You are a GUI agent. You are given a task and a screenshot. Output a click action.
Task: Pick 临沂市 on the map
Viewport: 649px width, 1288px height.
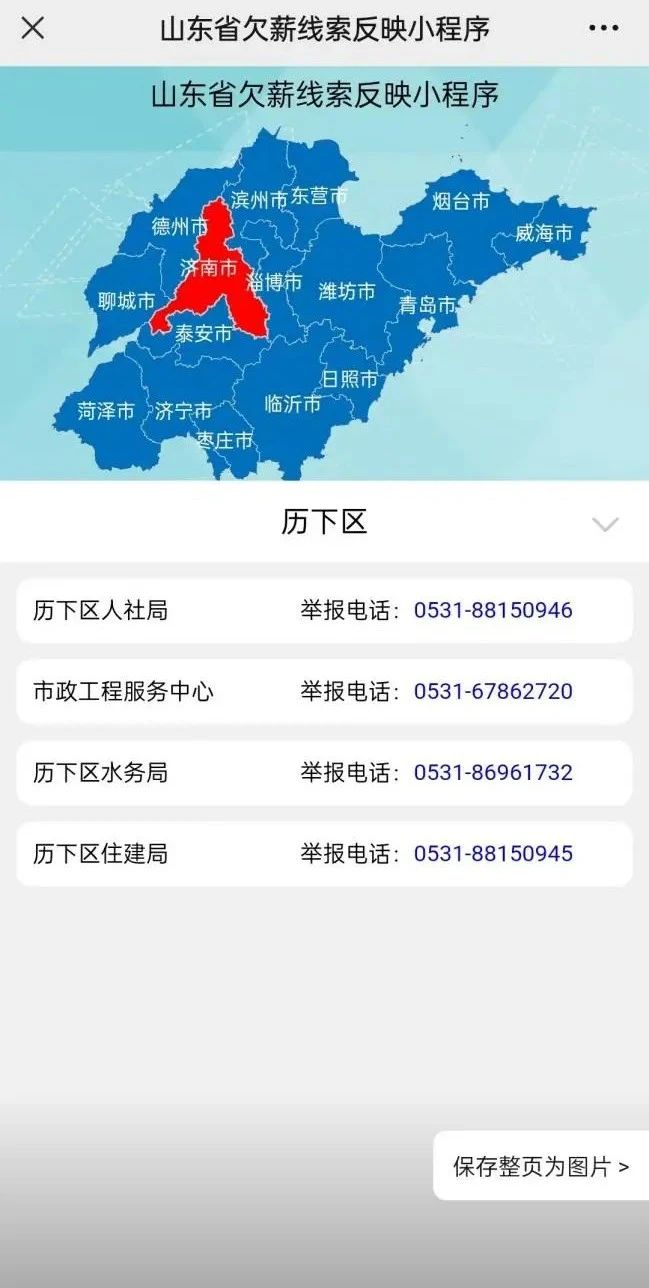point(293,404)
